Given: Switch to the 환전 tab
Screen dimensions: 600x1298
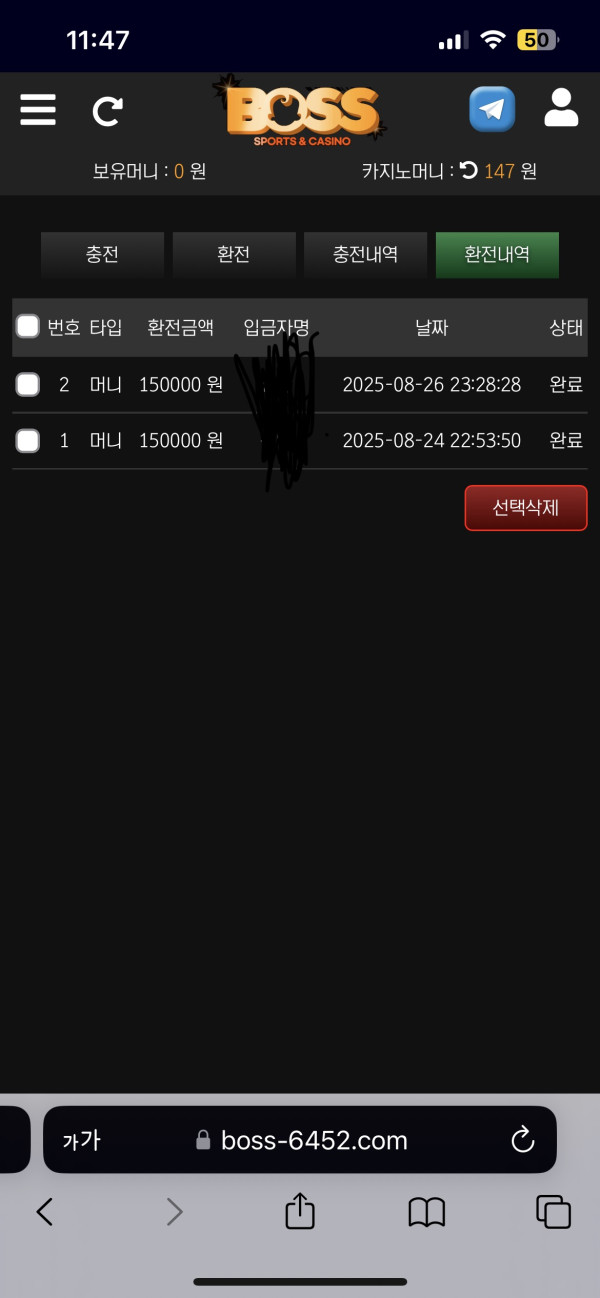Looking at the screenshot, I should tap(234, 254).
